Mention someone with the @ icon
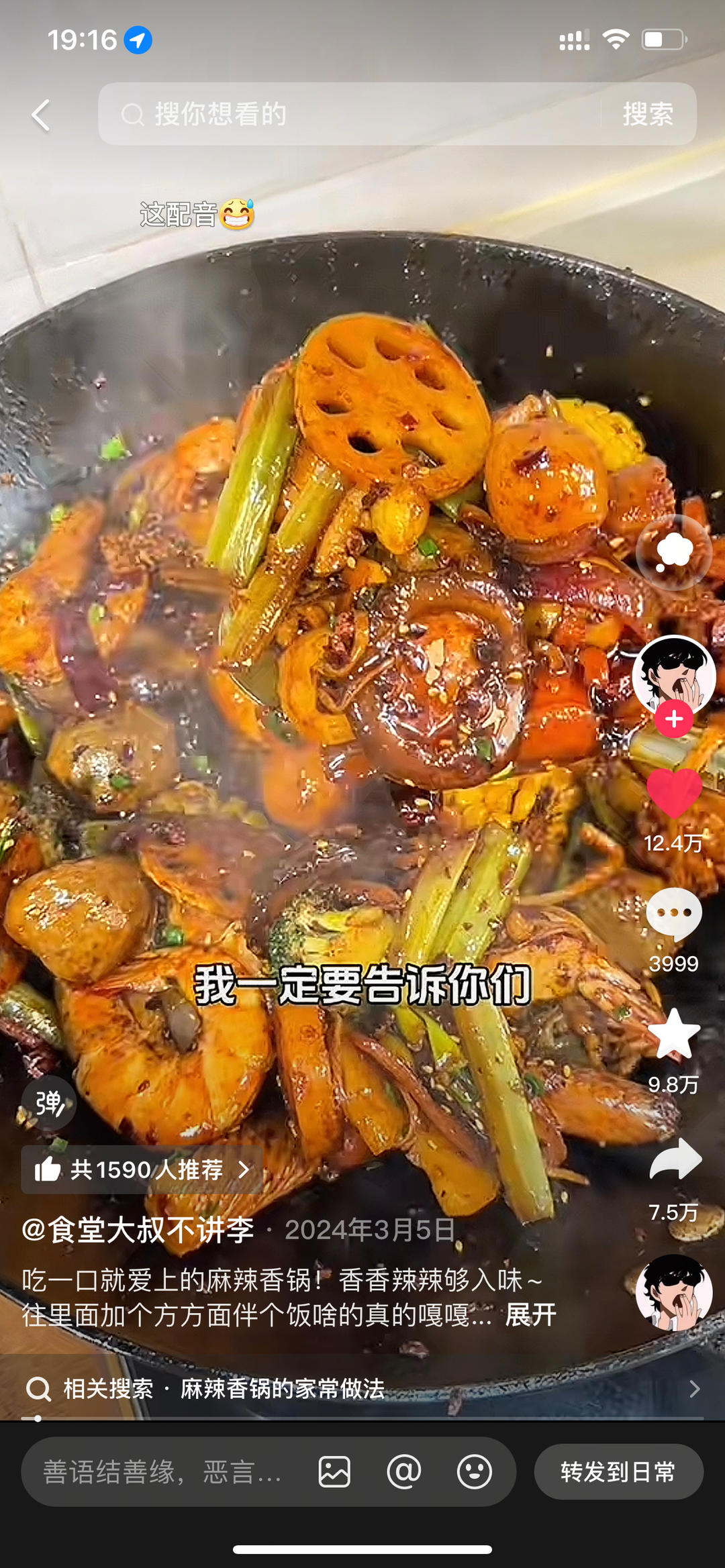The image size is (725, 1568). coord(404,1472)
